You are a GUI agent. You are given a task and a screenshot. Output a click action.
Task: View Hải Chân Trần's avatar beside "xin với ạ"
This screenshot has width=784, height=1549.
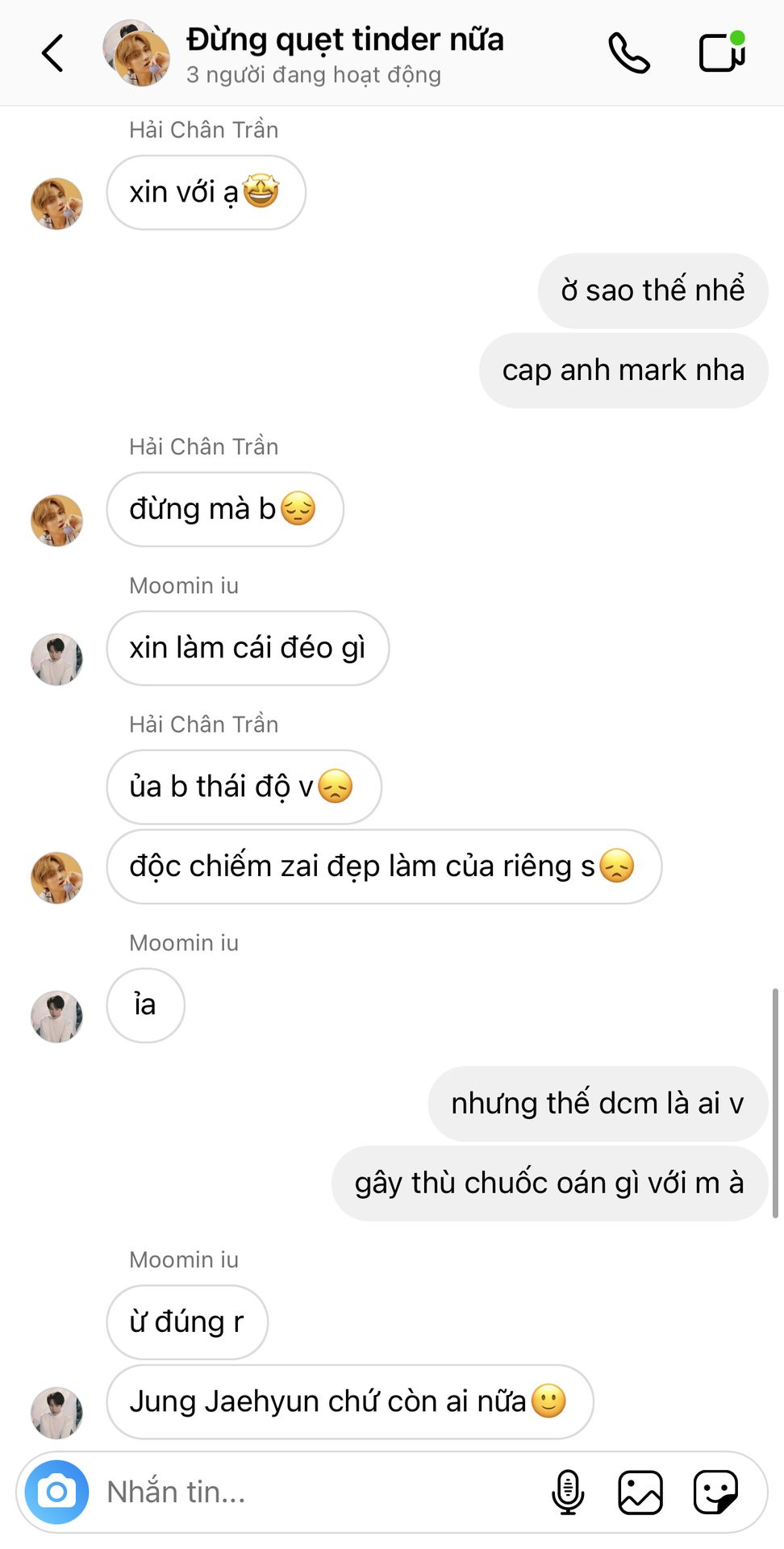coord(56,203)
